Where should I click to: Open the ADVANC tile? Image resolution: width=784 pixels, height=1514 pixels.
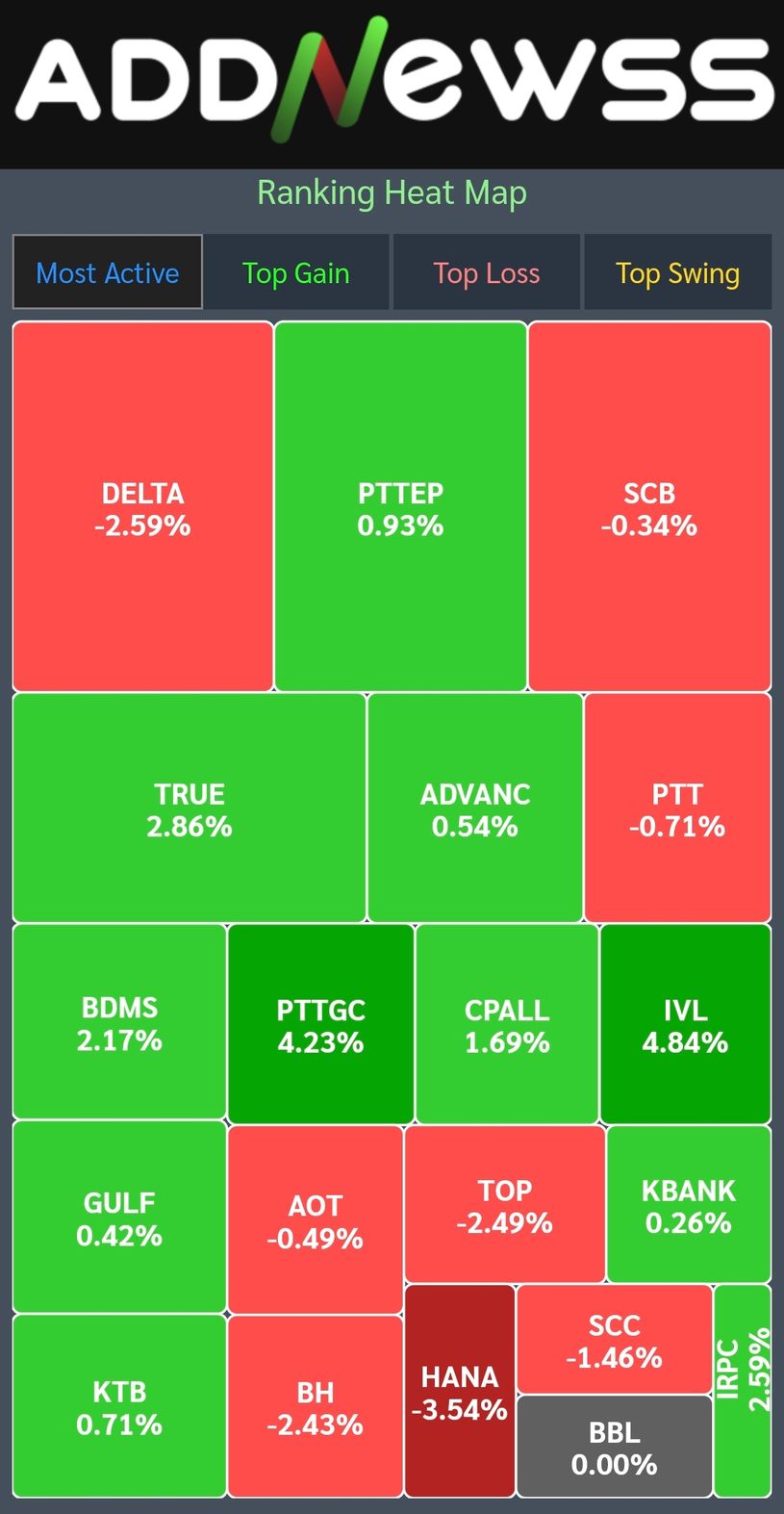tap(475, 808)
